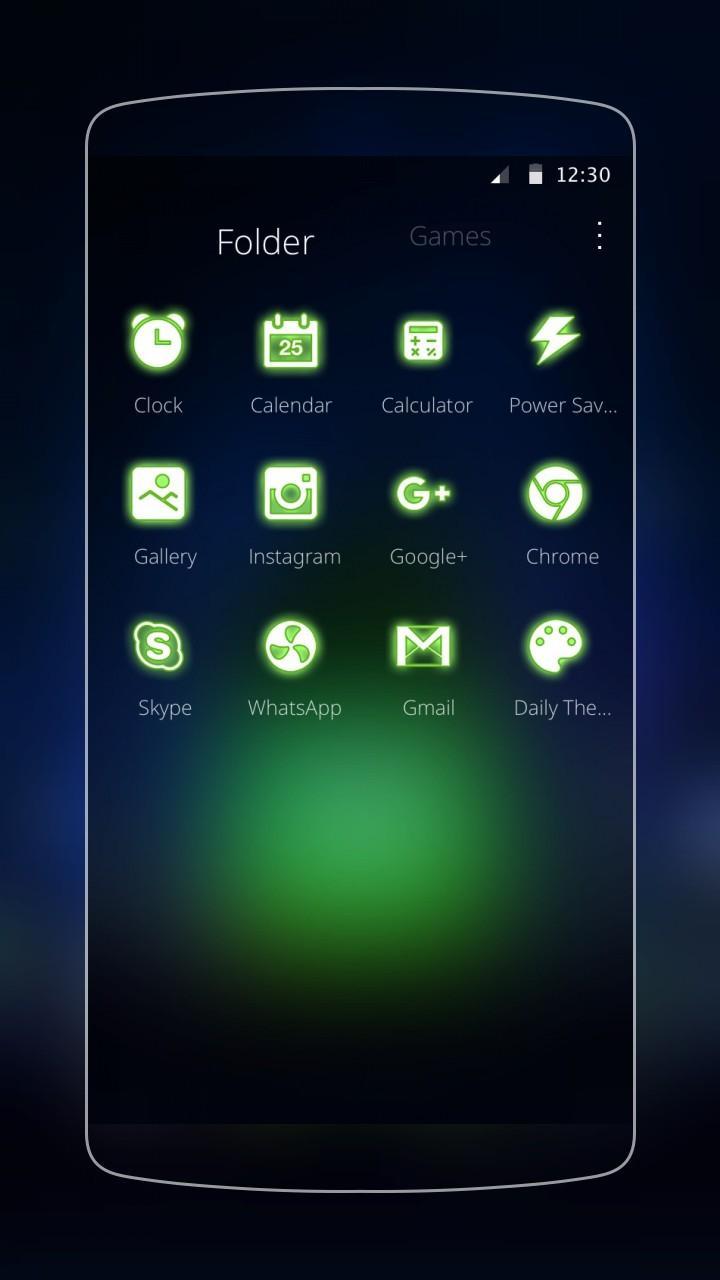Image resolution: width=720 pixels, height=1280 pixels.
Task: Open the overflow menu with three dots
Action: coord(599,236)
